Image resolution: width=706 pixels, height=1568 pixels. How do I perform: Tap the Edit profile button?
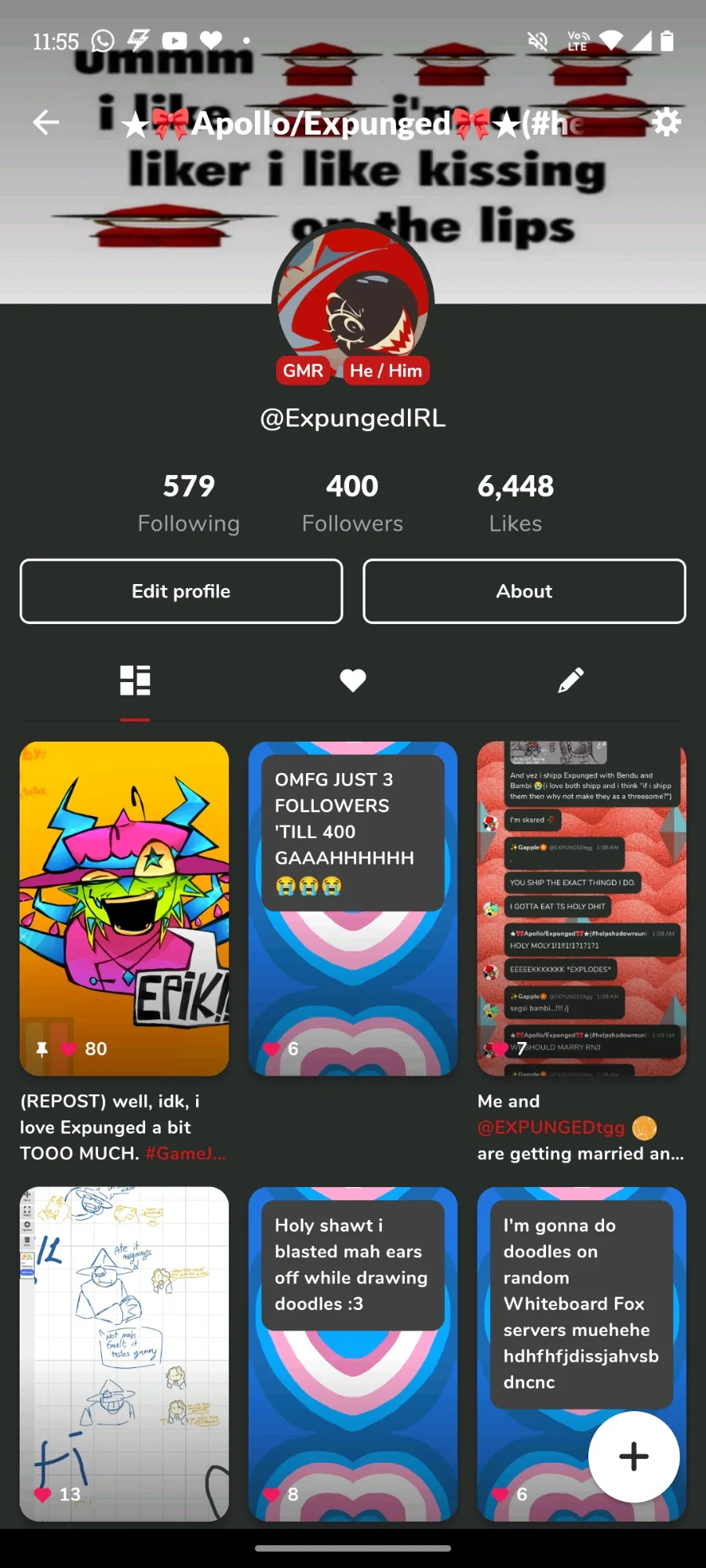point(181,591)
